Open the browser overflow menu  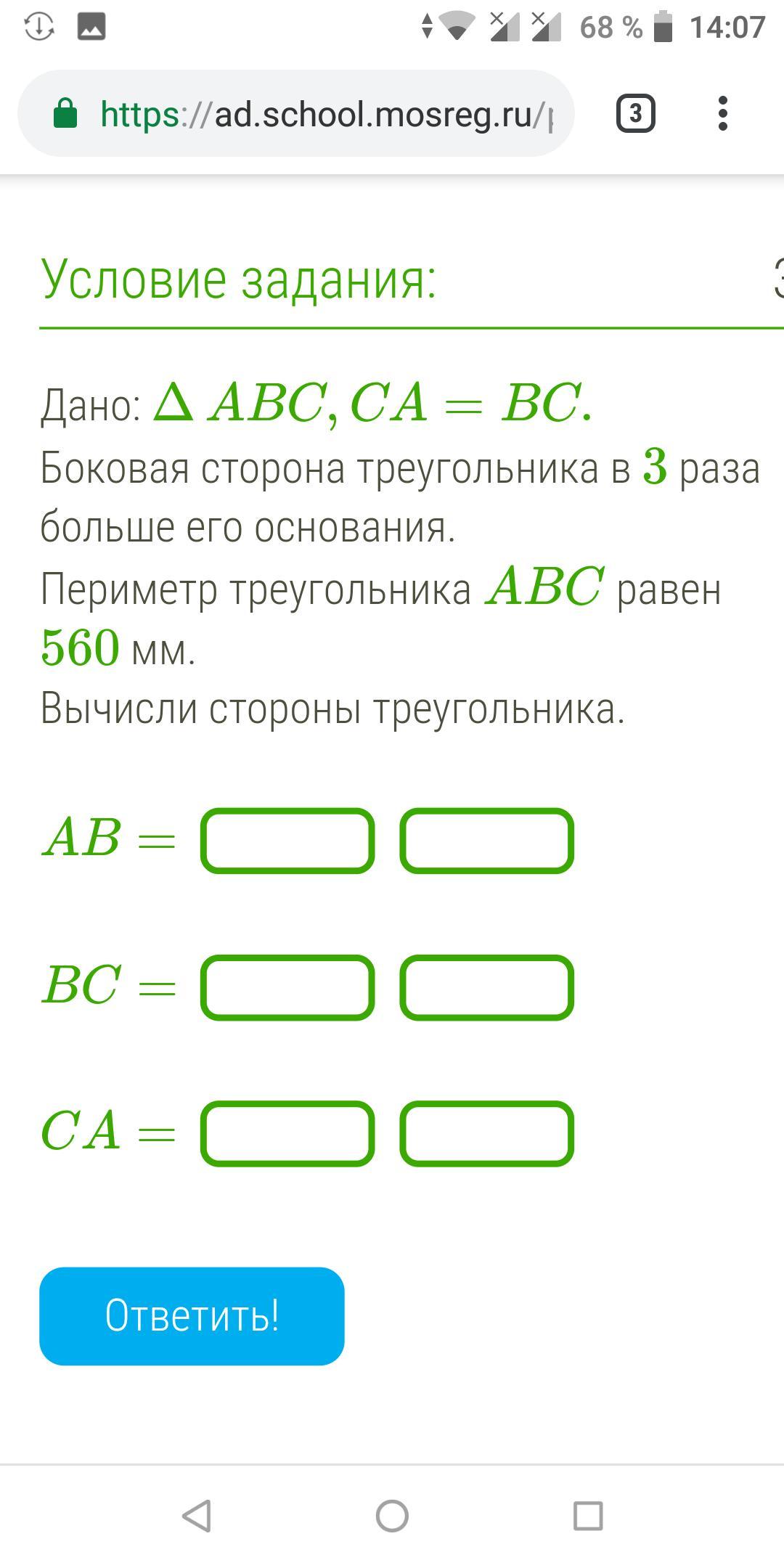click(x=722, y=113)
